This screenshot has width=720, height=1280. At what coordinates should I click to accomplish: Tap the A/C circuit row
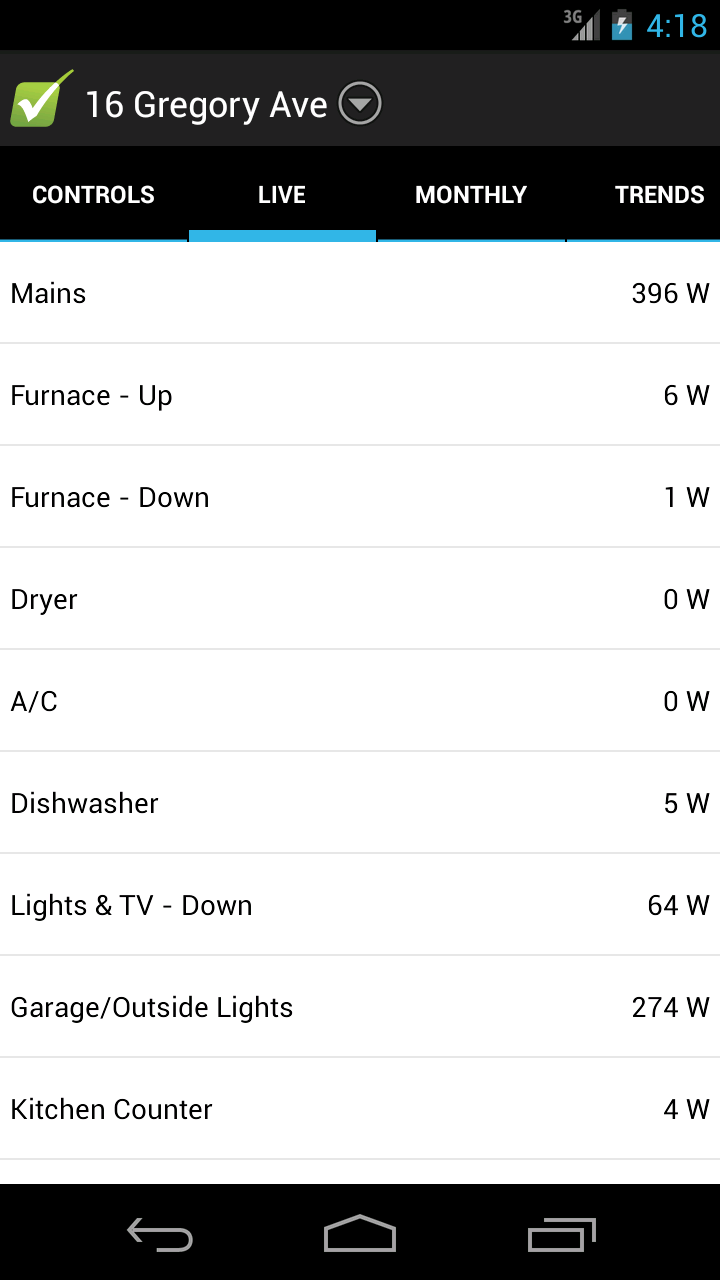click(x=360, y=702)
